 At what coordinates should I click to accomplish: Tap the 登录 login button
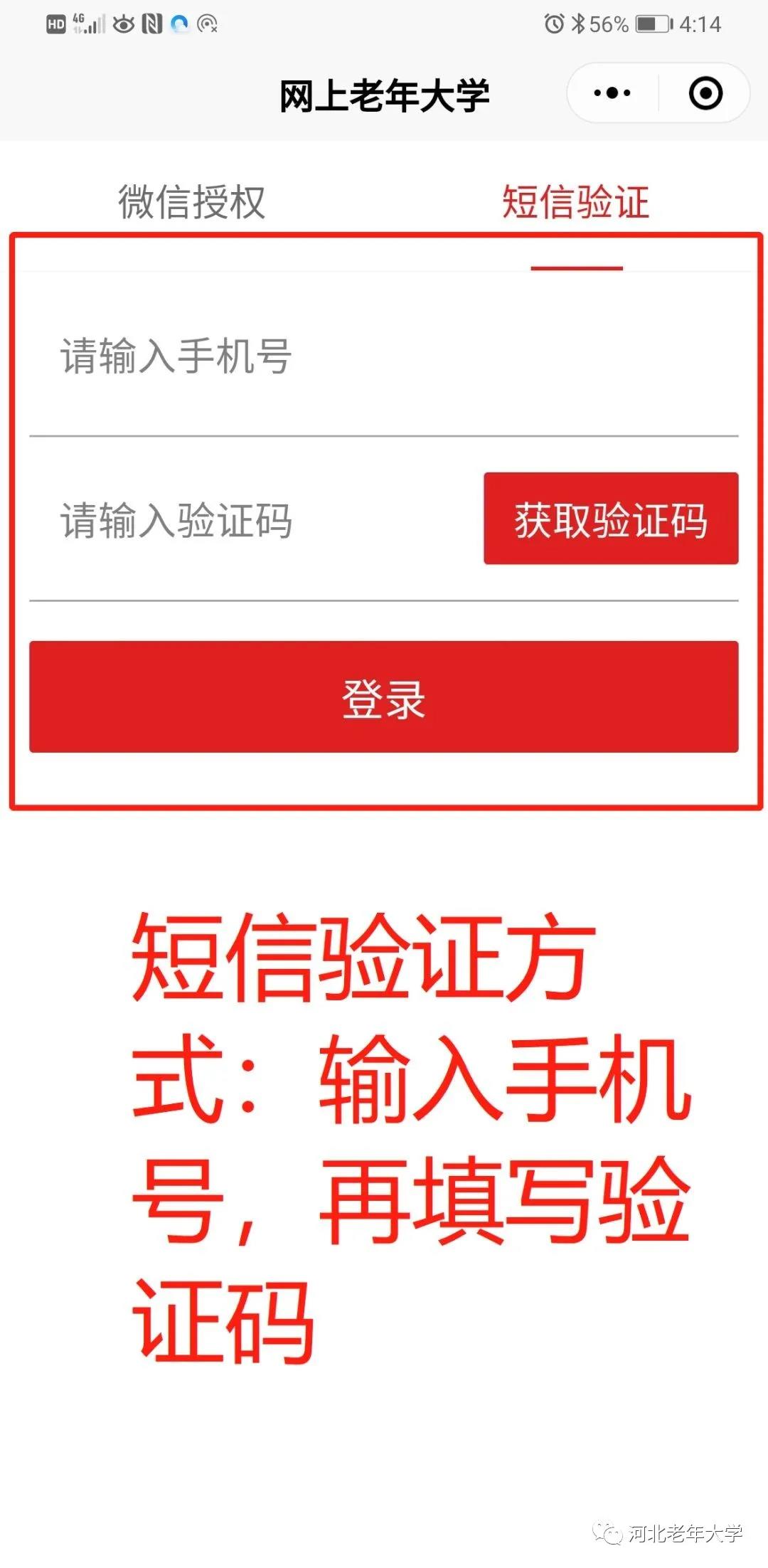(383, 697)
